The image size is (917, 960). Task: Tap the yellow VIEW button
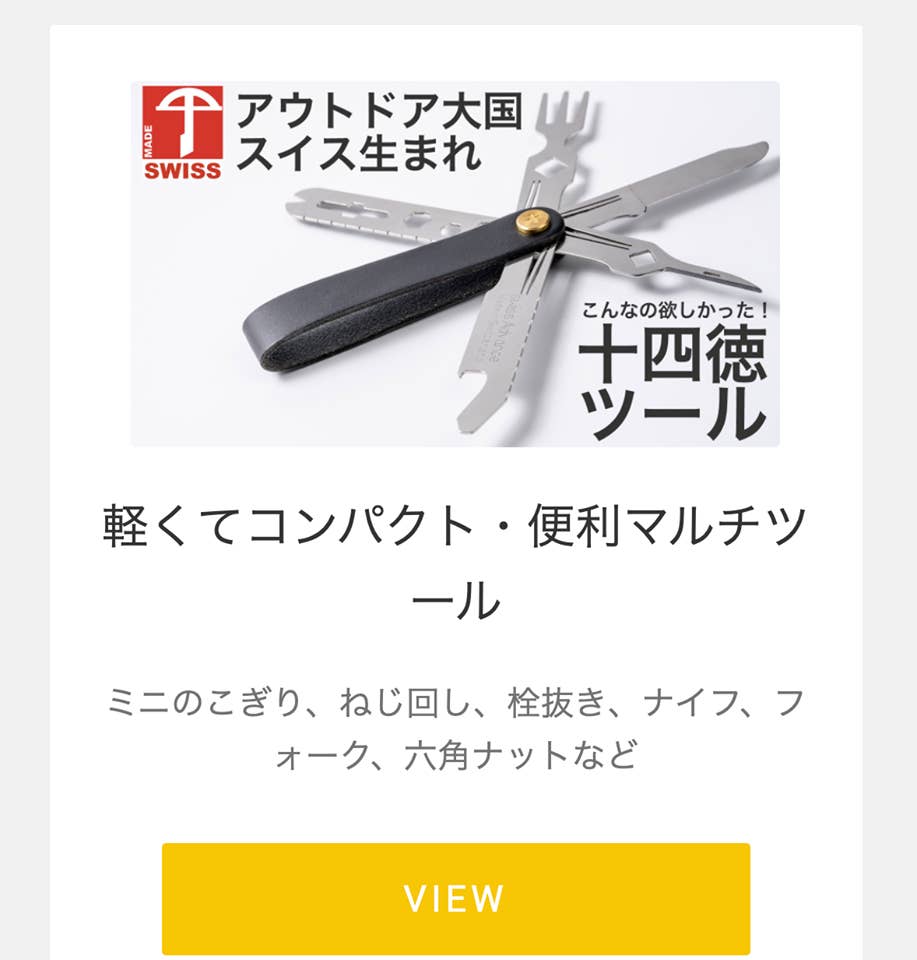coord(455,898)
